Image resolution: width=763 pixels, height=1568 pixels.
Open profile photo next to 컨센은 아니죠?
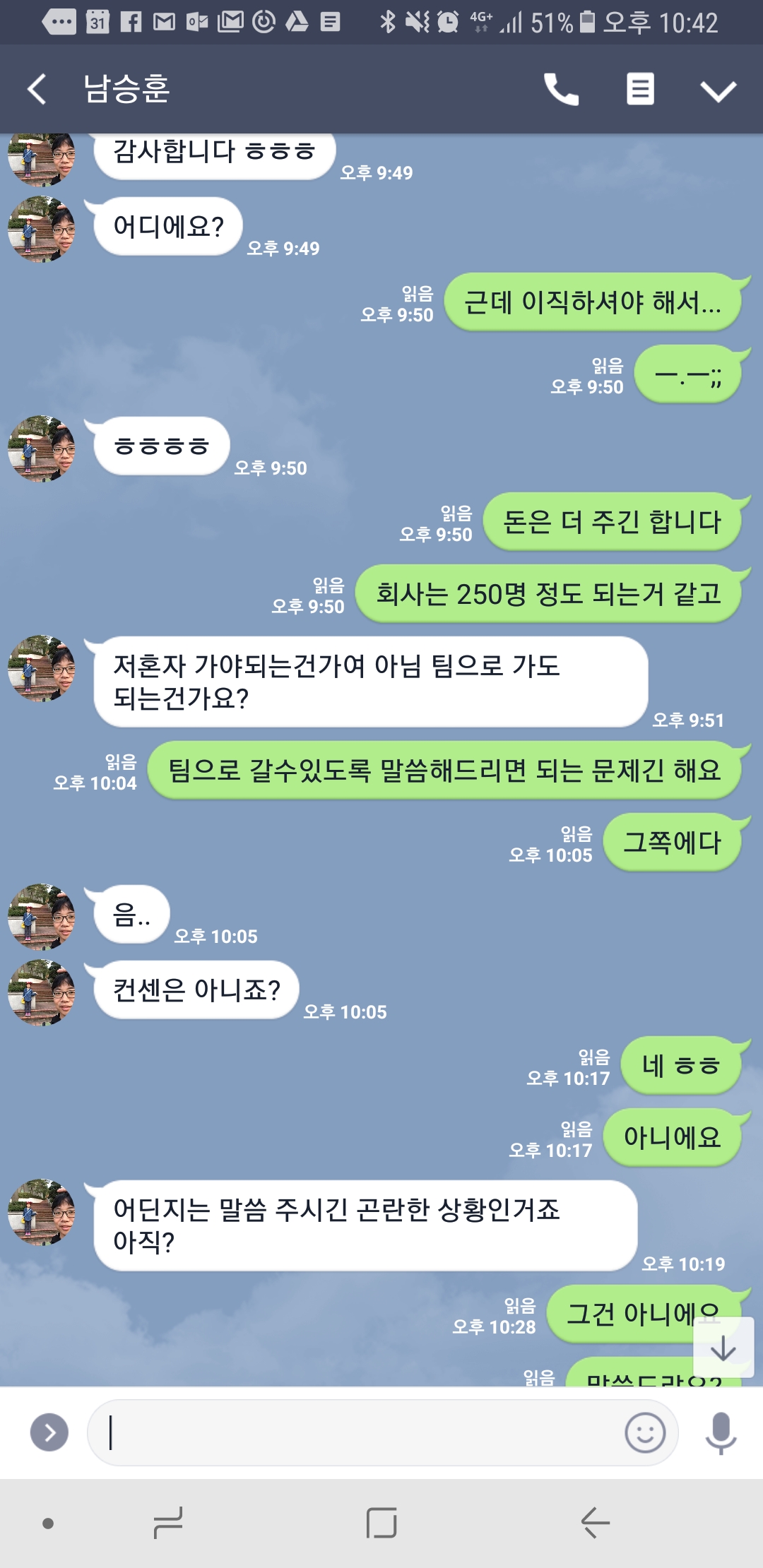(41, 992)
